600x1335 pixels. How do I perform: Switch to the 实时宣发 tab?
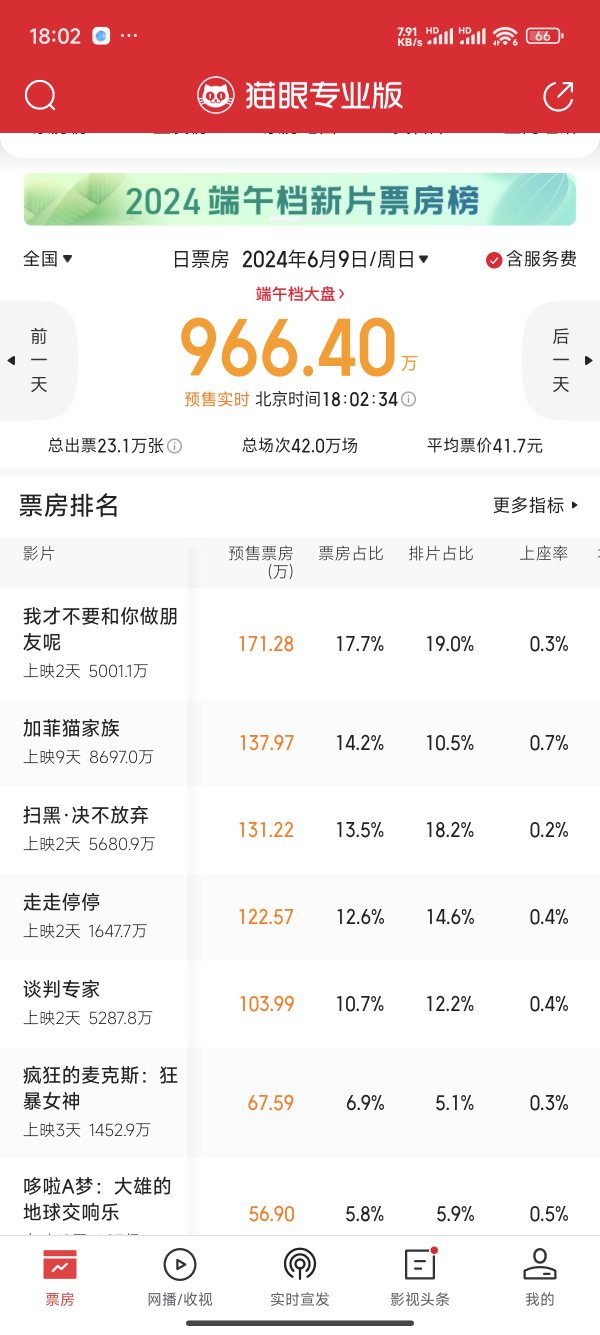tap(300, 1278)
